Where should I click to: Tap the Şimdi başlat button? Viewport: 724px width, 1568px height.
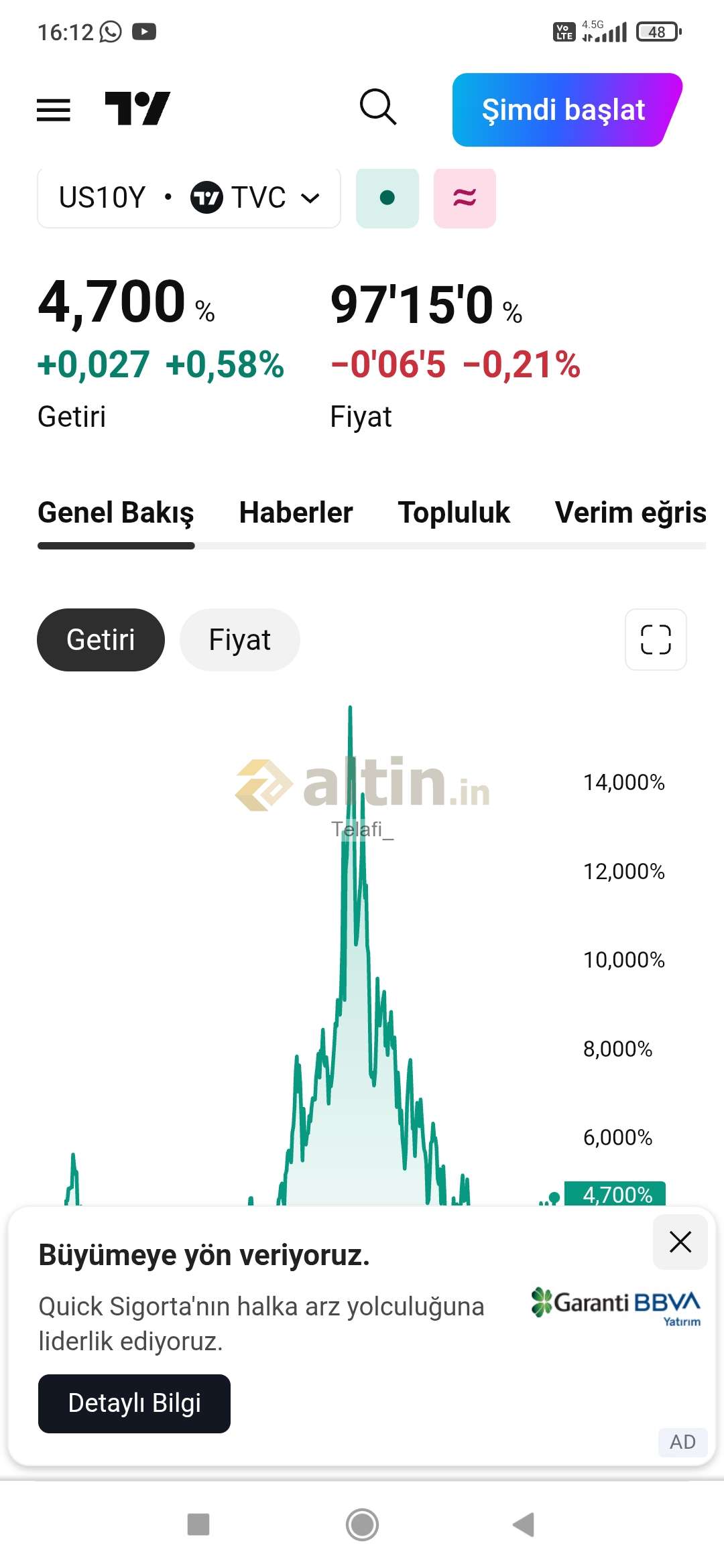(x=566, y=110)
